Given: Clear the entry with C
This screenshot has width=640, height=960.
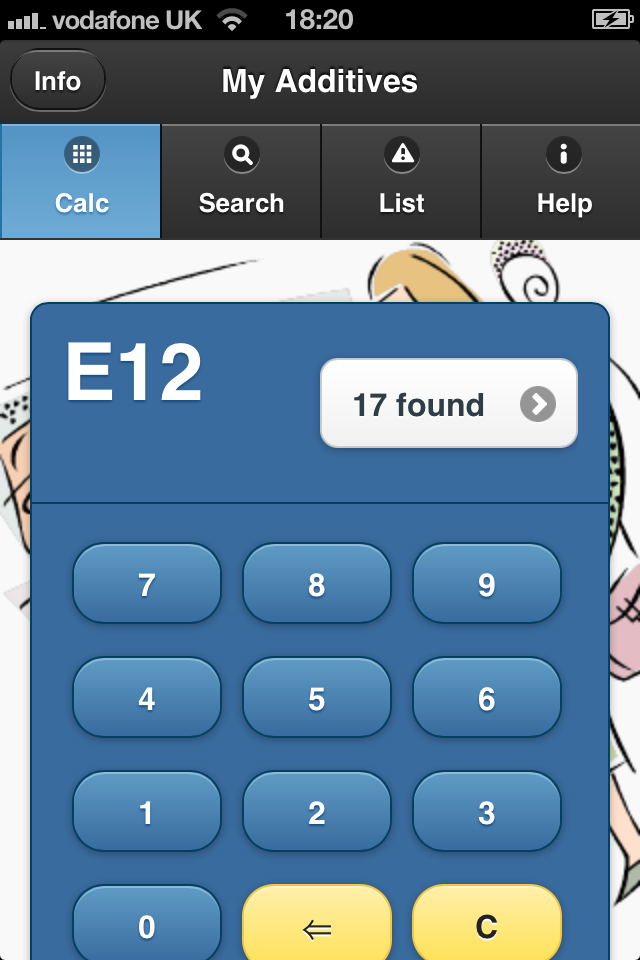Looking at the screenshot, I should click(486, 926).
